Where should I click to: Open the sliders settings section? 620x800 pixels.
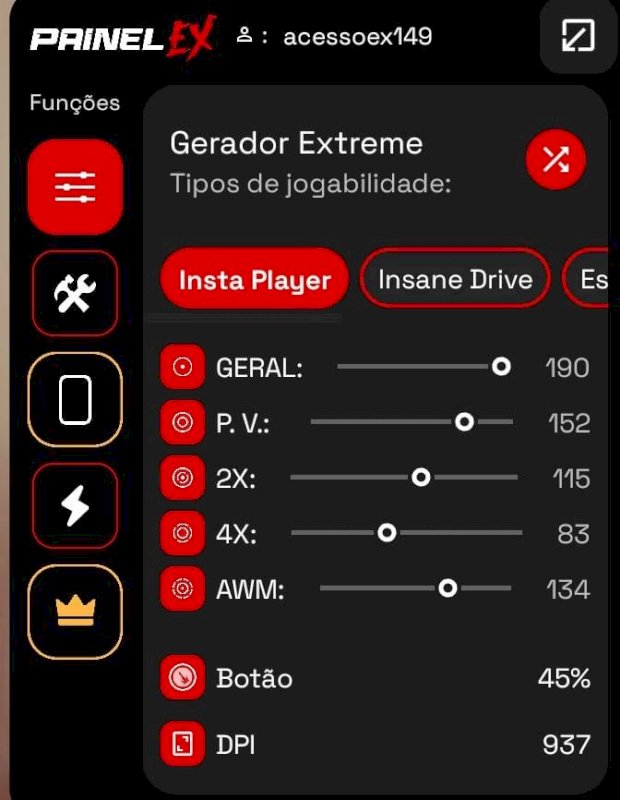76,187
